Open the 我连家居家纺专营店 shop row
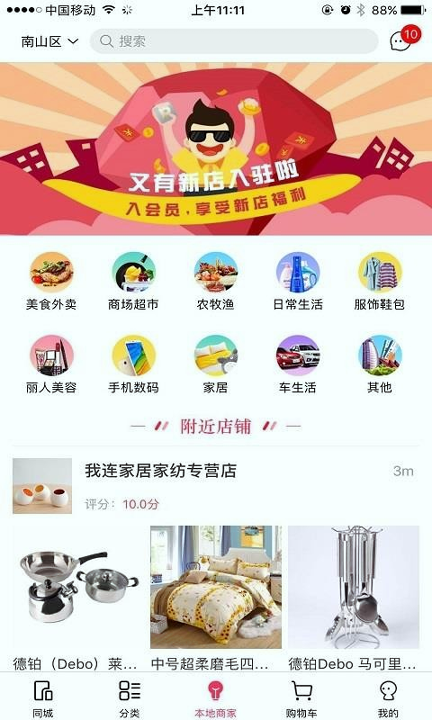432x720 pixels. (x=216, y=485)
